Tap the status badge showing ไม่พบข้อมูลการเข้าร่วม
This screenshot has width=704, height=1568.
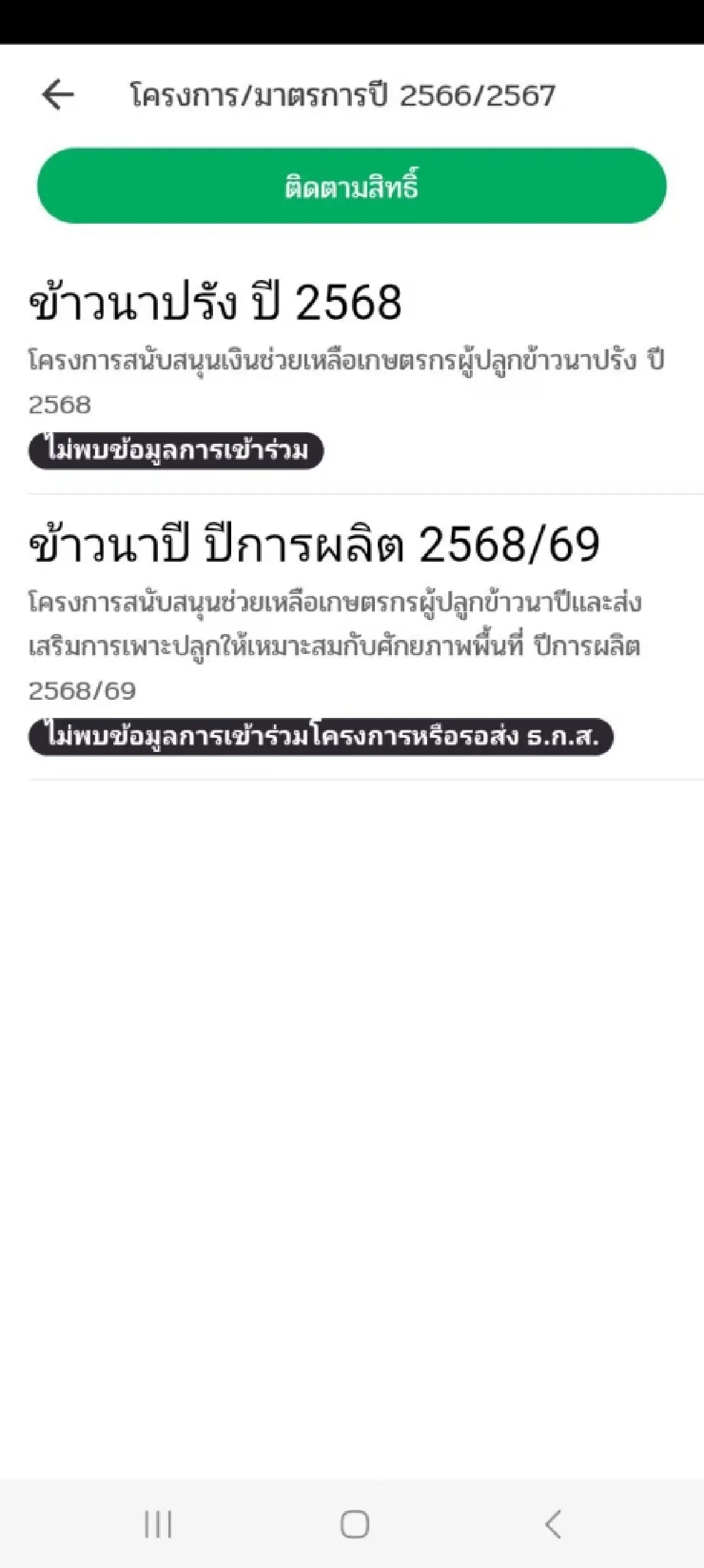pos(177,450)
